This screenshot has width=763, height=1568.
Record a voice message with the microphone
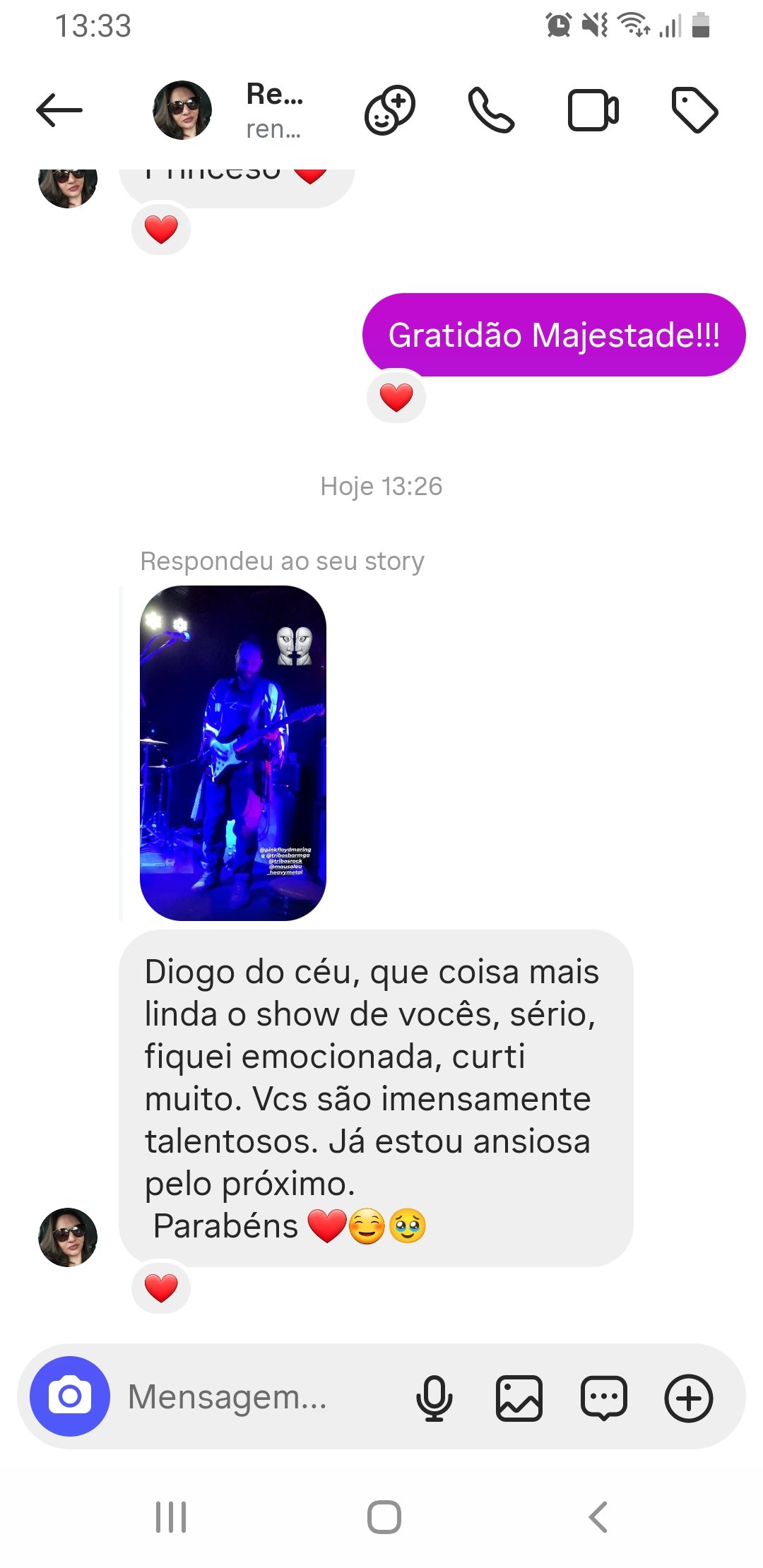(434, 1397)
